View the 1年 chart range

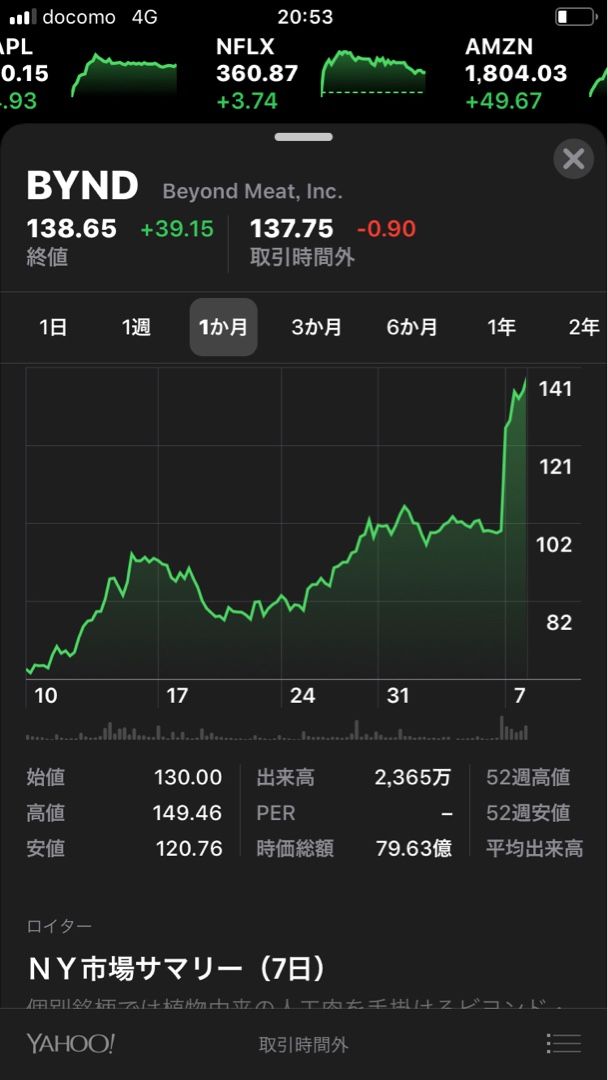tap(501, 327)
